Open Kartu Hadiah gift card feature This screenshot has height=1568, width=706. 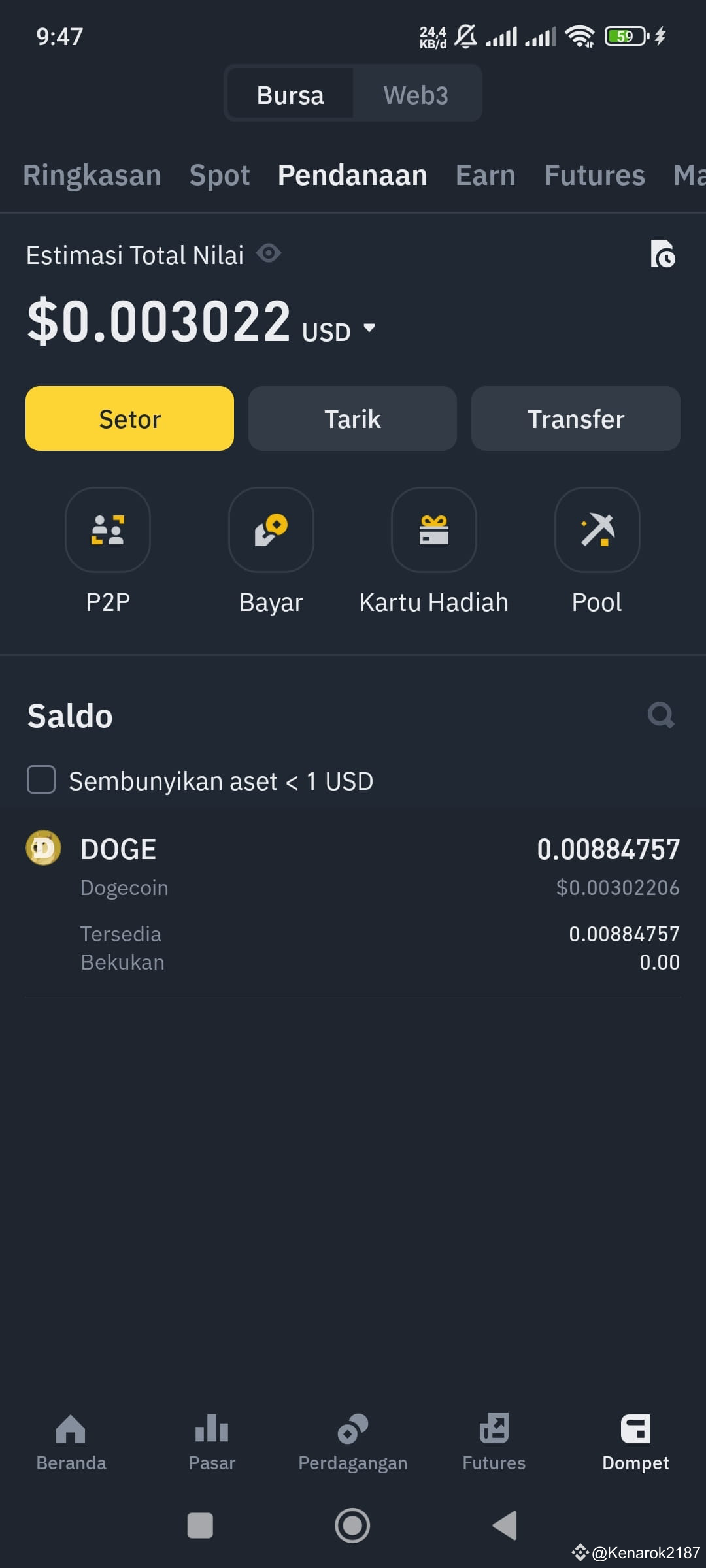tap(433, 531)
